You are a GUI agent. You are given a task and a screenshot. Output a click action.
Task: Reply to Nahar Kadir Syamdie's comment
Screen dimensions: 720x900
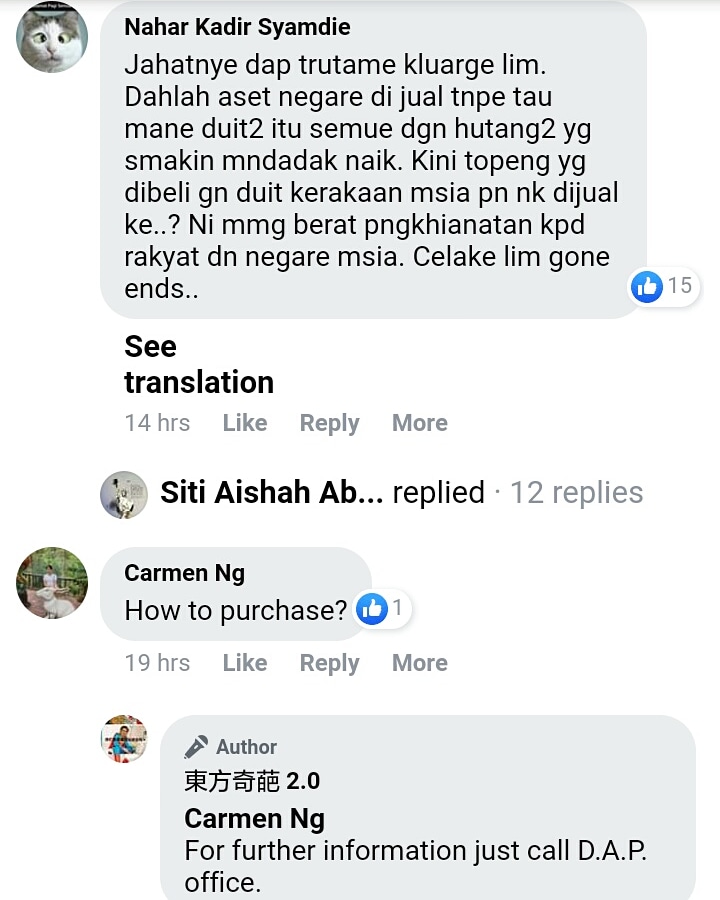point(329,423)
